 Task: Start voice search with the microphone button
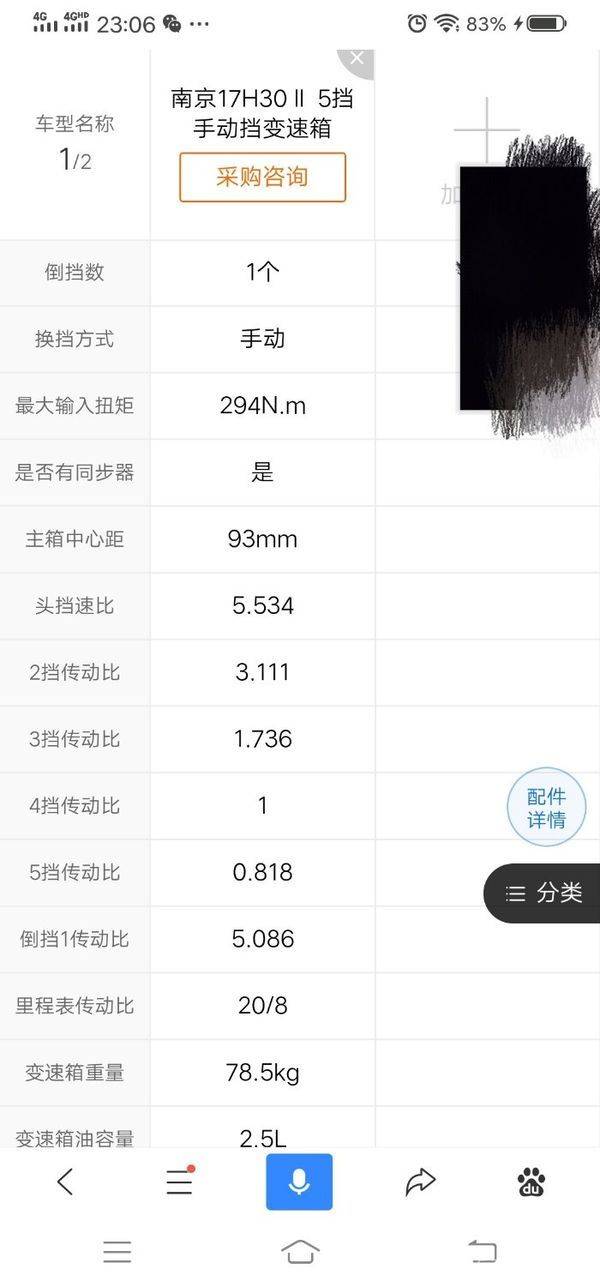(x=299, y=1182)
